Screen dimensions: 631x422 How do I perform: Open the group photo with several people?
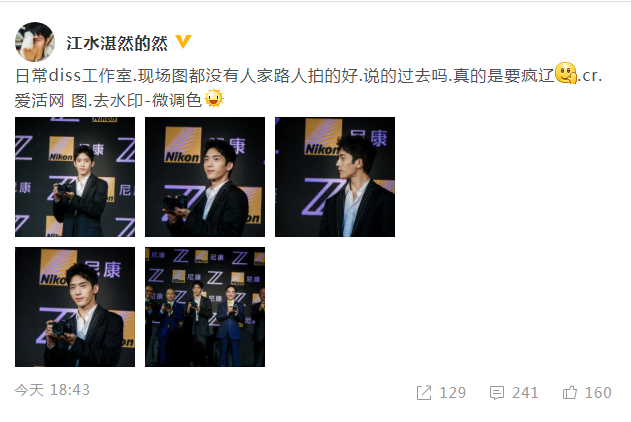point(205,307)
